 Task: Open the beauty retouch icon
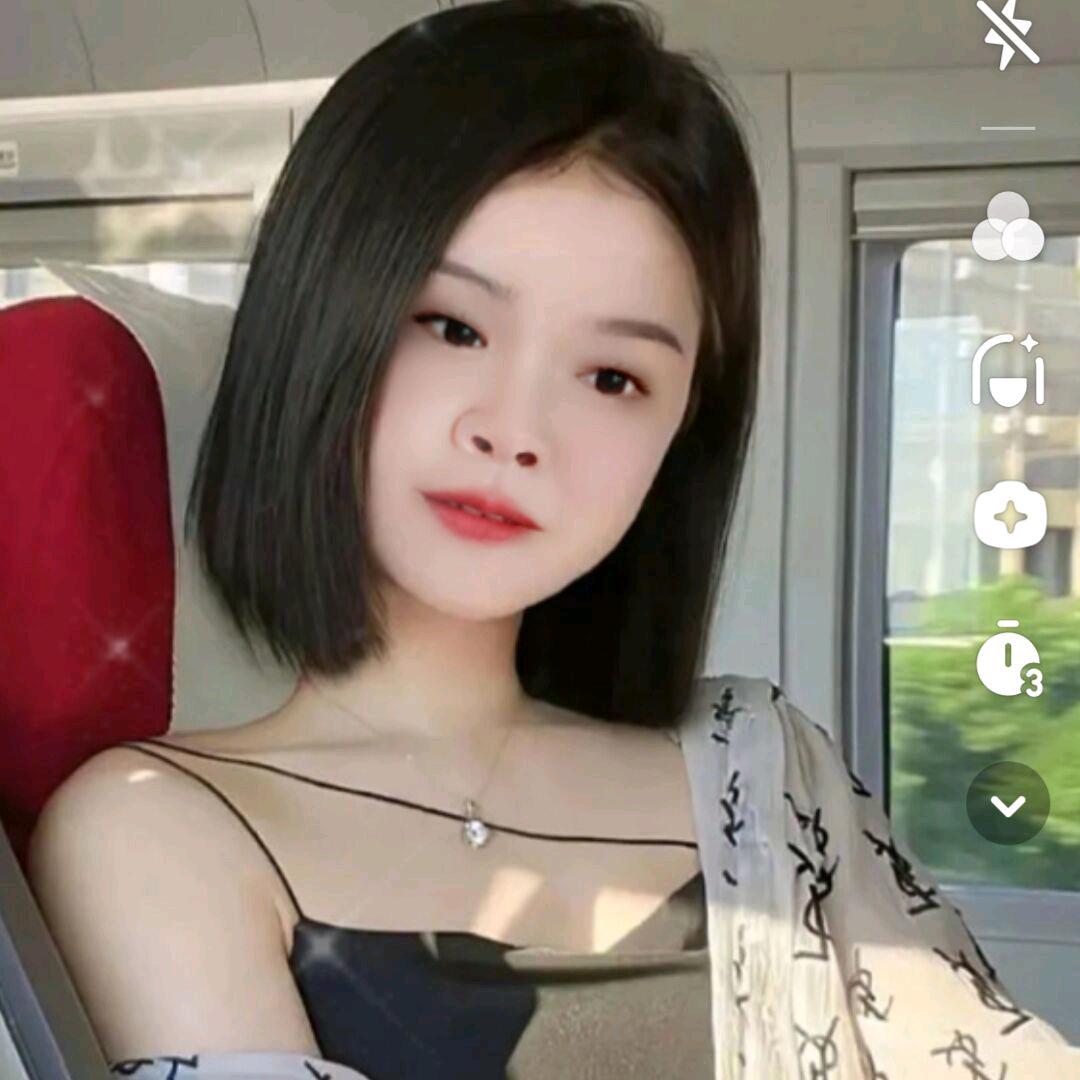(x=1008, y=371)
